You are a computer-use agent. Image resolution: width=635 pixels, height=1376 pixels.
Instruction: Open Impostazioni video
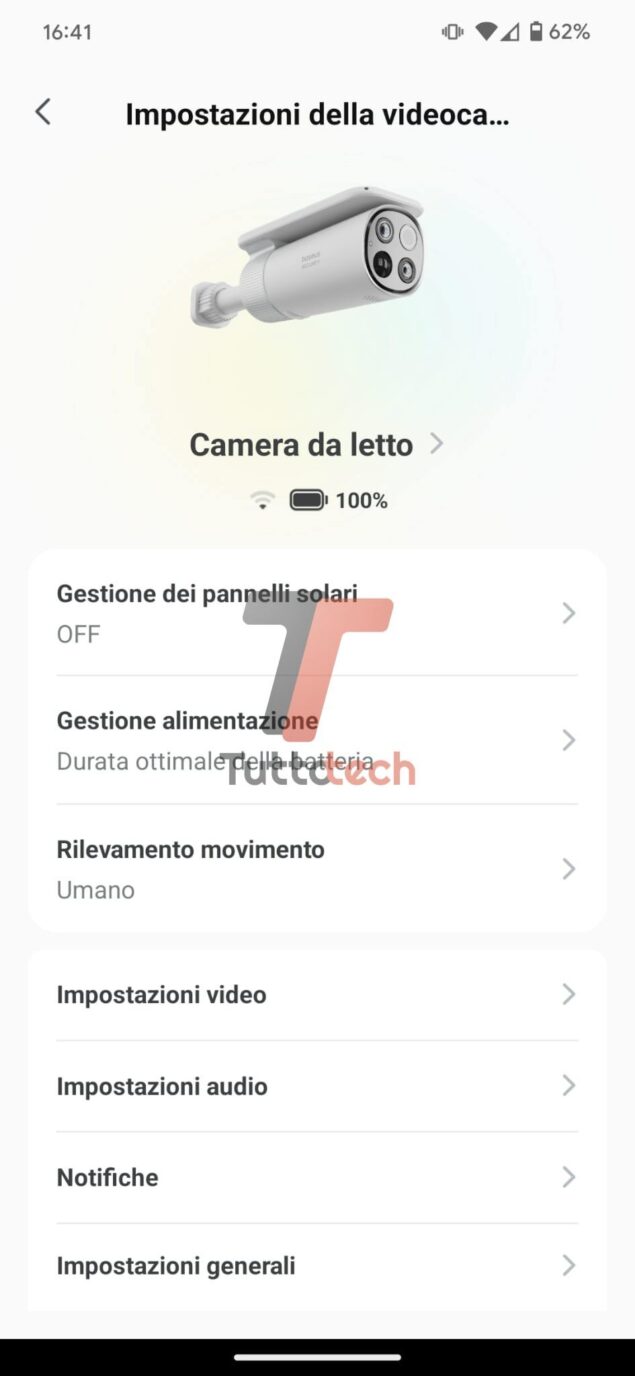click(x=316, y=994)
